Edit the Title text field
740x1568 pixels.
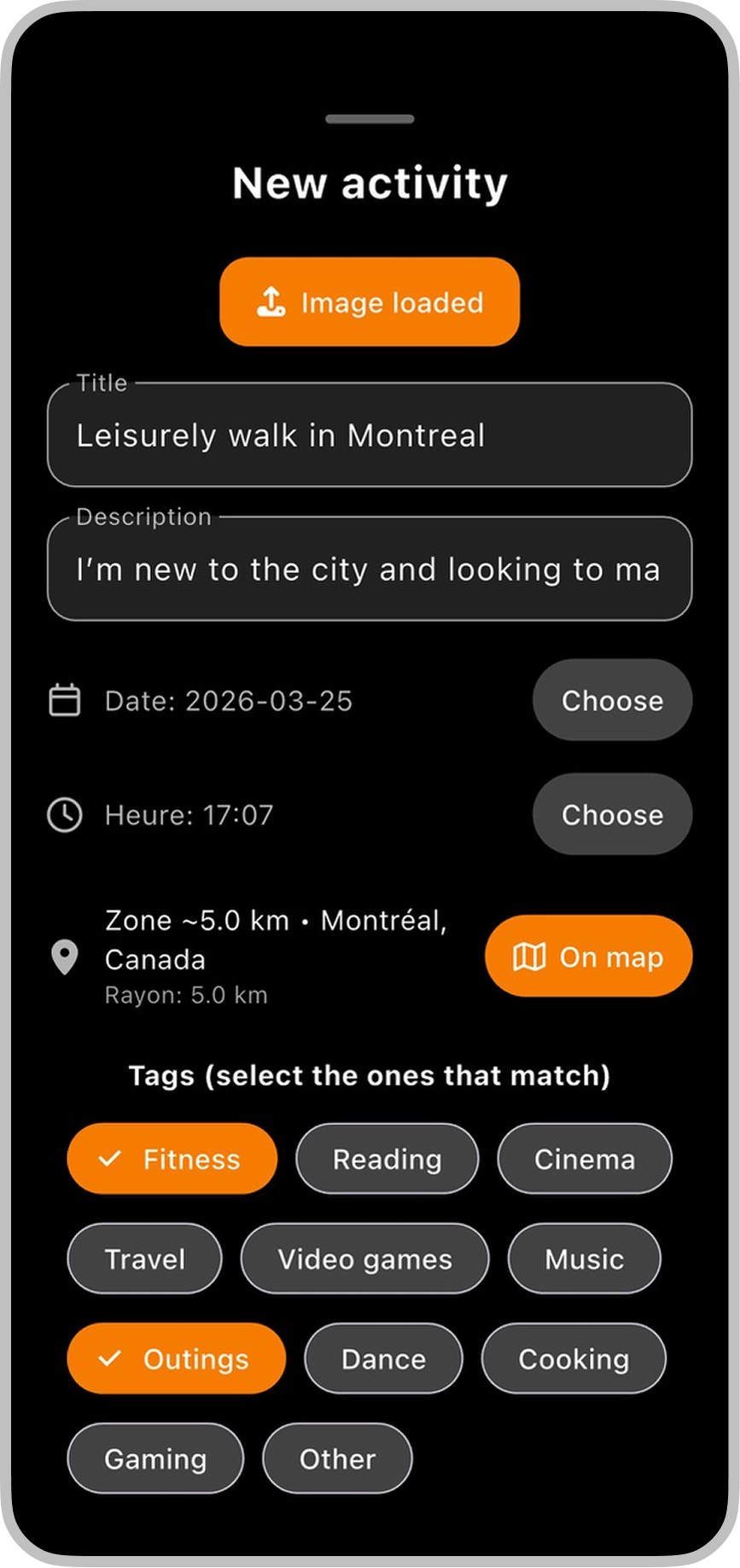(x=370, y=436)
